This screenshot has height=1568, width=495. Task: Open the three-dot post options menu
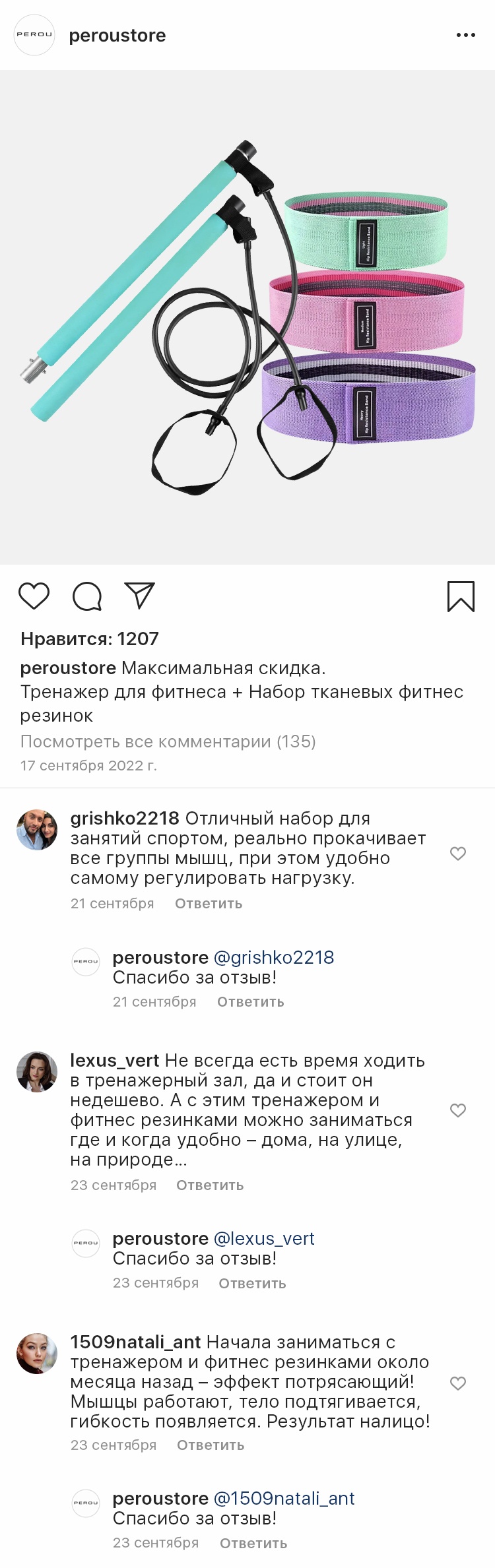pyautogui.click(x=465, y=35)
